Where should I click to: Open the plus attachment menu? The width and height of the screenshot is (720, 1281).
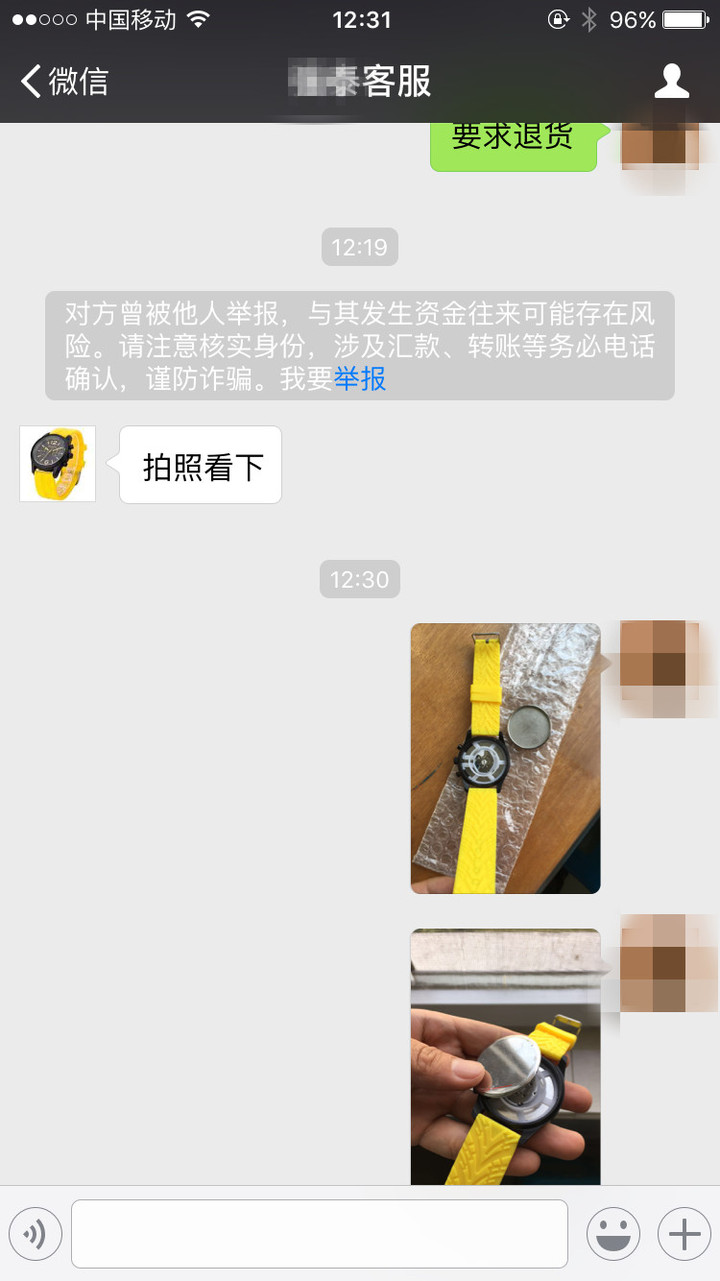[684, 1234]
